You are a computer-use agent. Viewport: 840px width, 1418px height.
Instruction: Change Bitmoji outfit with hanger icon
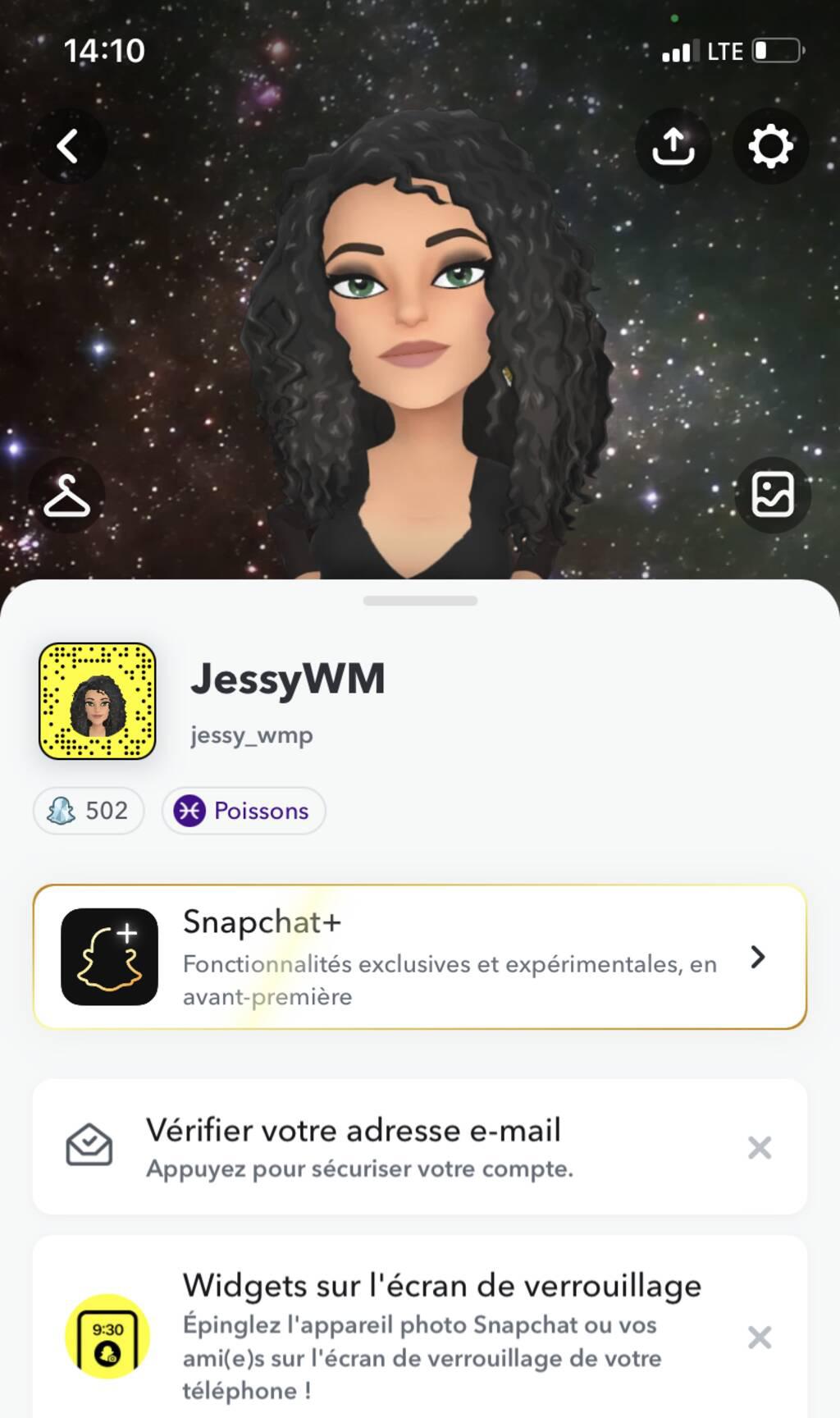coord(66,496)
